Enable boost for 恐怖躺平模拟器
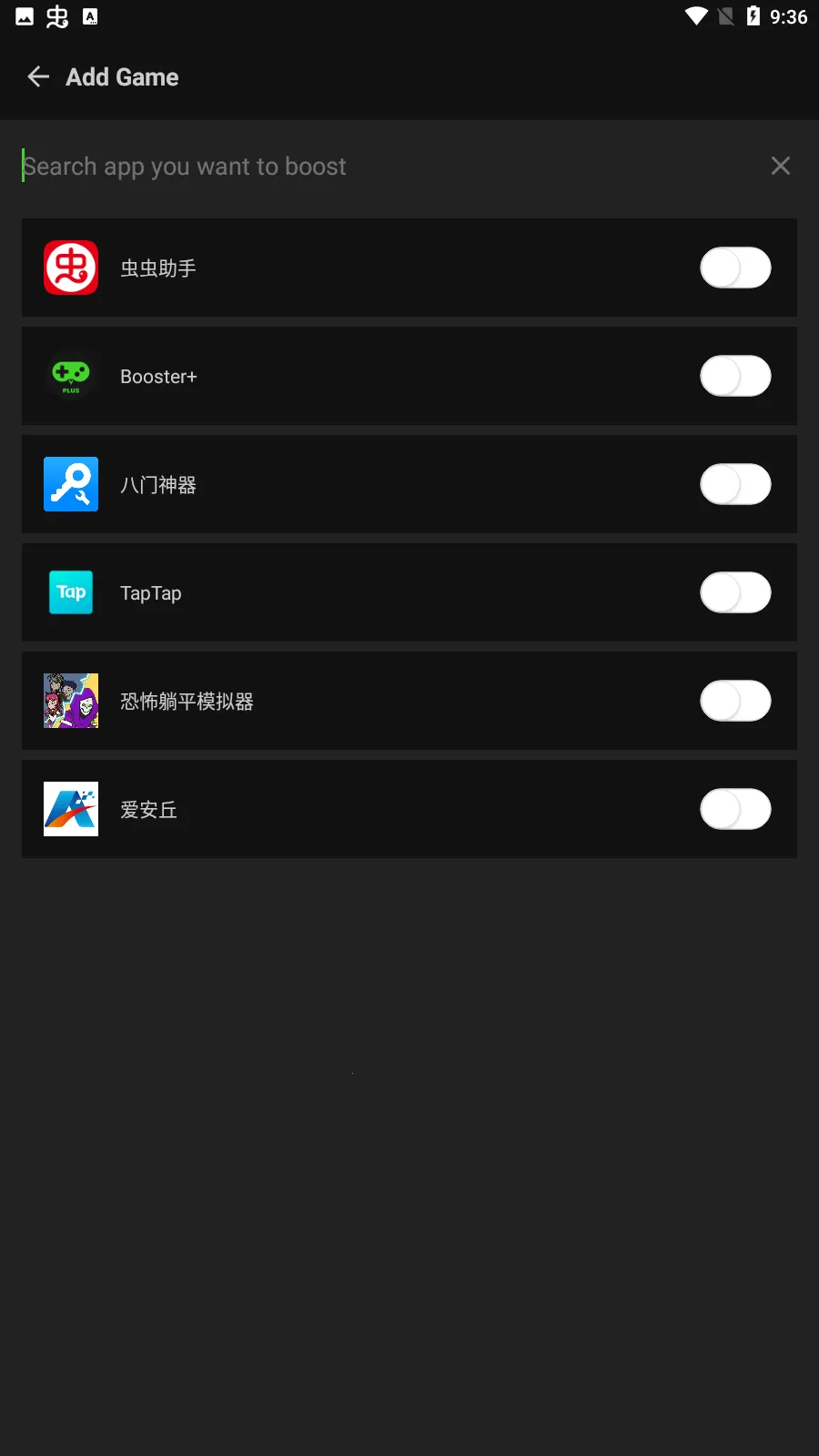The width and height of the screenshot is (819, 1456). click(735, 701)
